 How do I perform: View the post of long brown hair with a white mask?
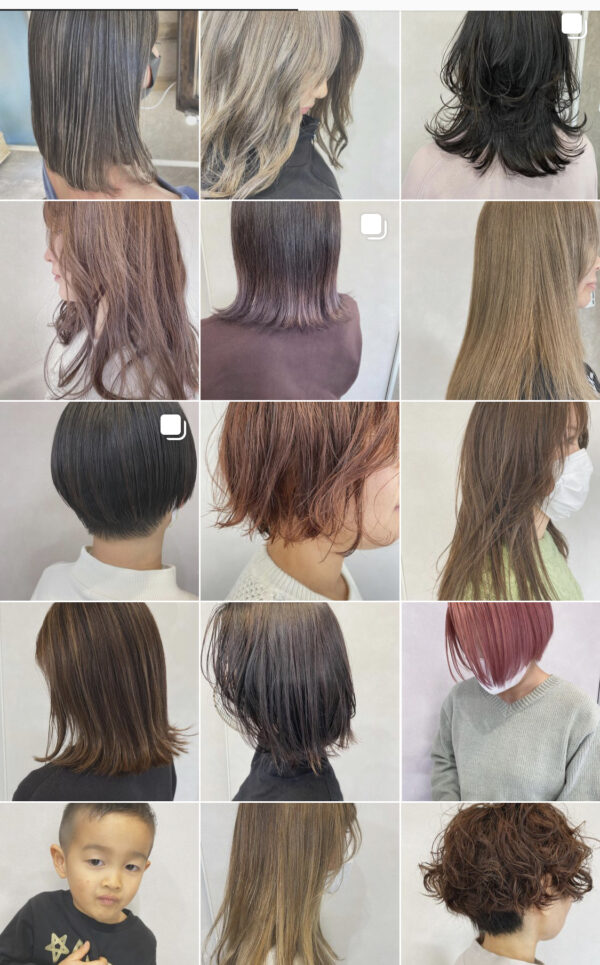click(500, 500)
